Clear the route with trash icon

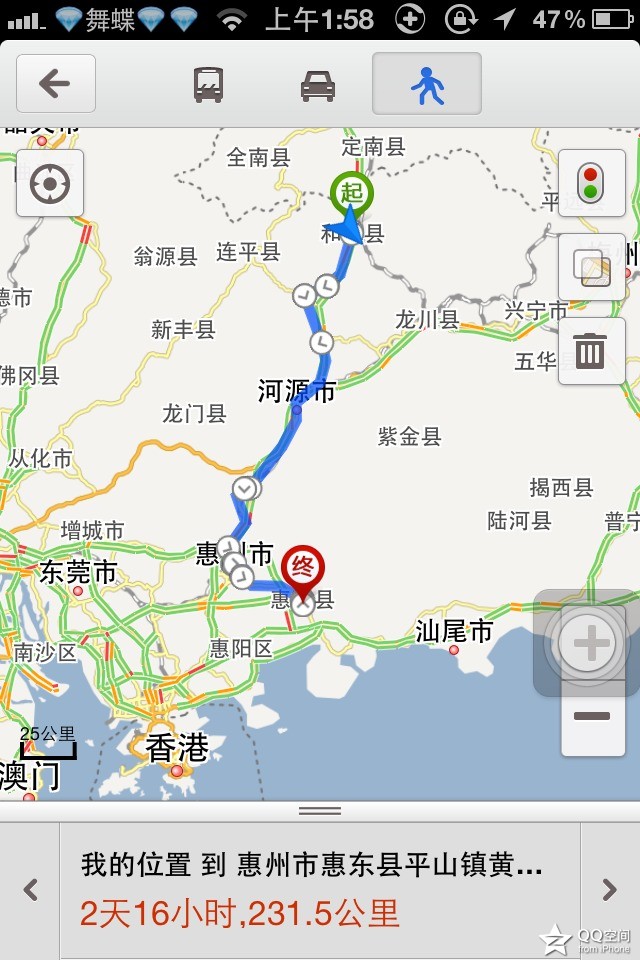(x=591, y=351)
